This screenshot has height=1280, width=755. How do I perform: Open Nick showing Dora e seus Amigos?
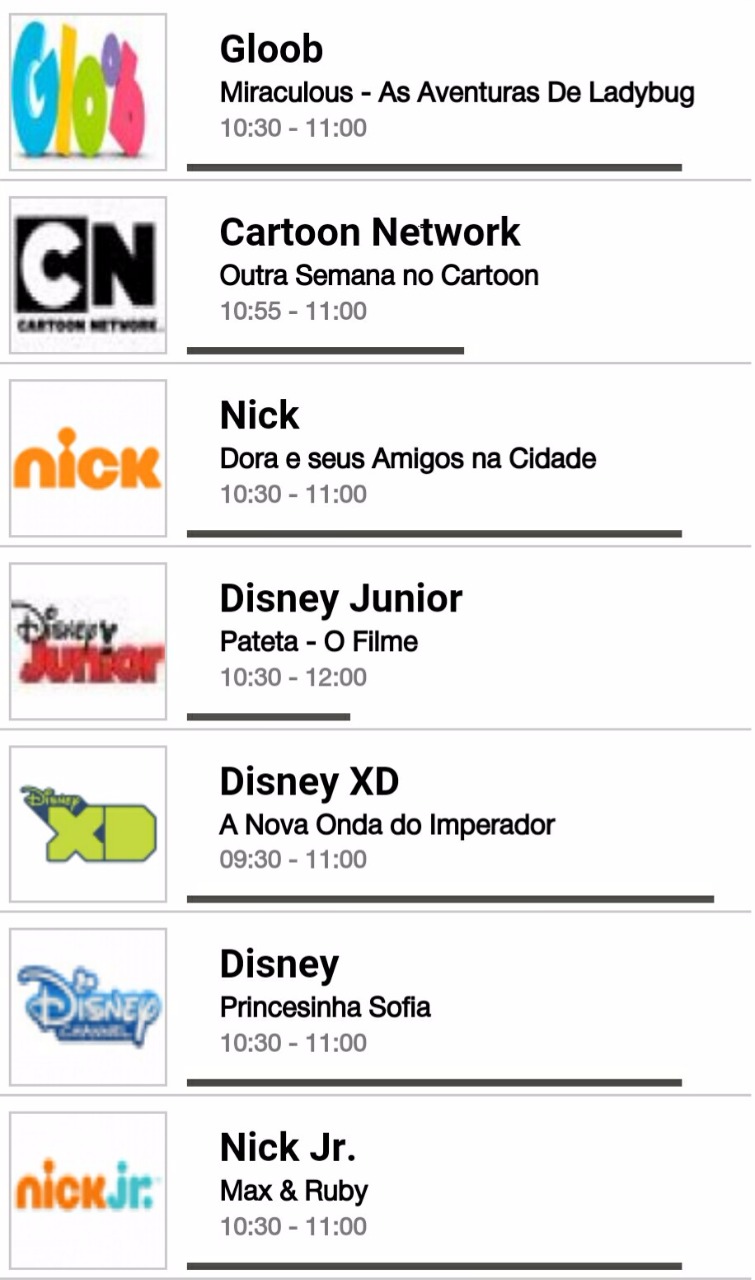(377, 456)
